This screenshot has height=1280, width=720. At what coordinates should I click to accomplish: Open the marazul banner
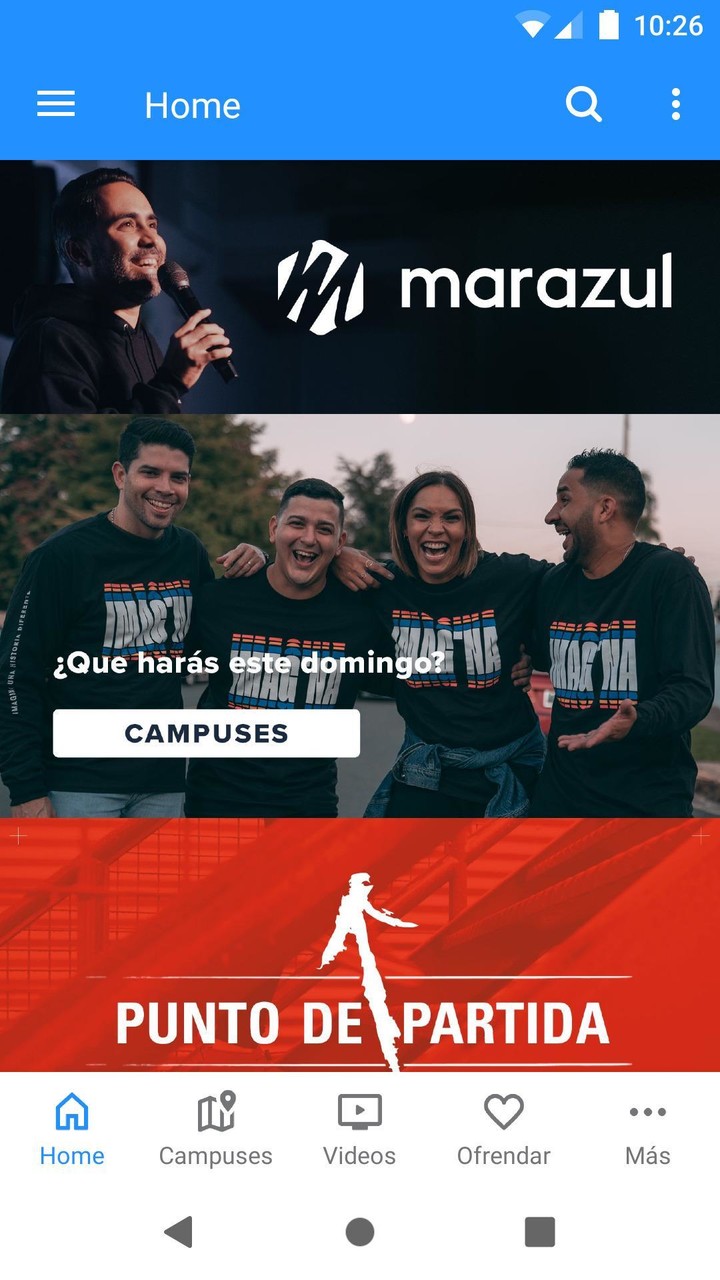point(360,286)
